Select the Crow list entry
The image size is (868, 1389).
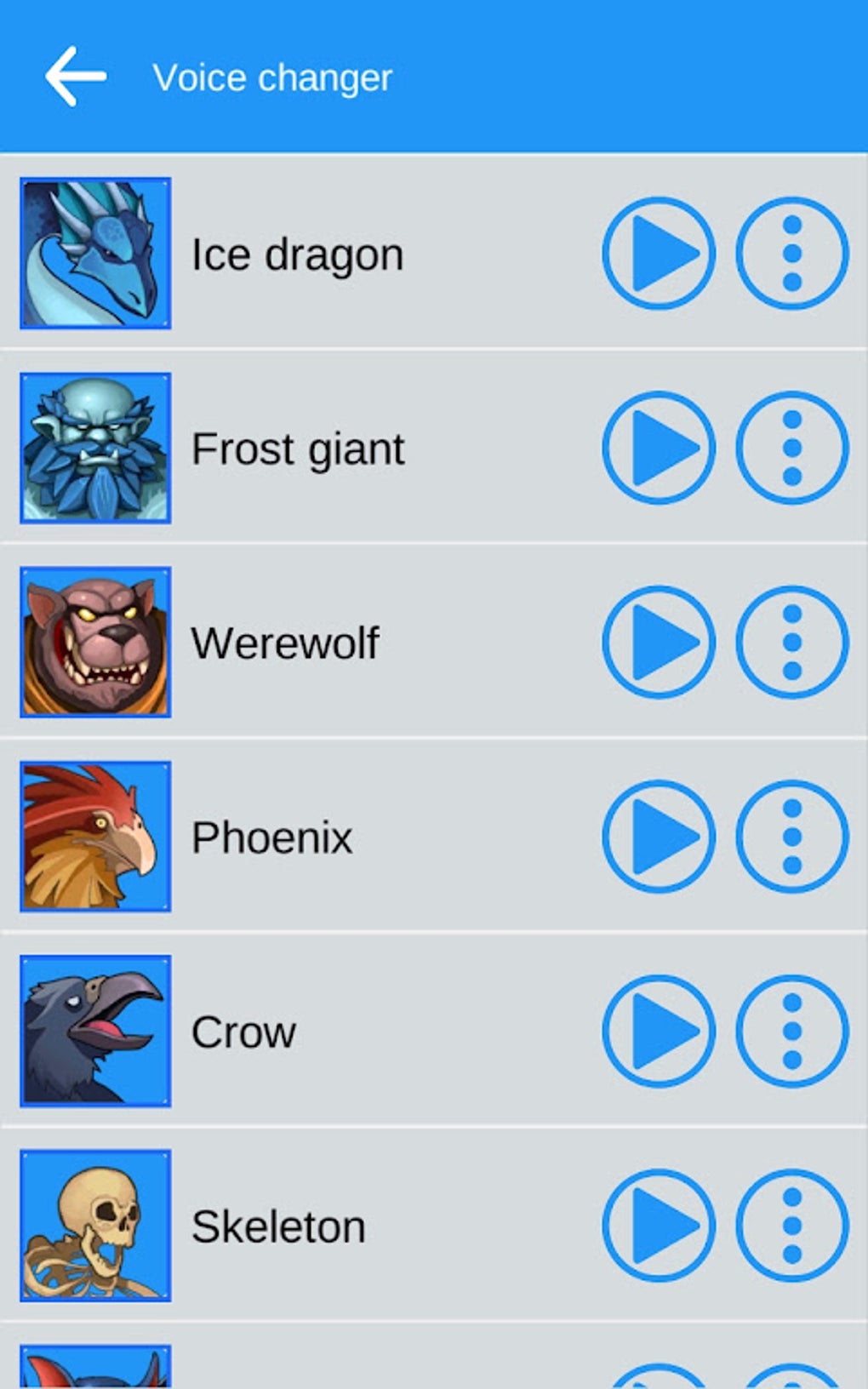click(340, 1031)
